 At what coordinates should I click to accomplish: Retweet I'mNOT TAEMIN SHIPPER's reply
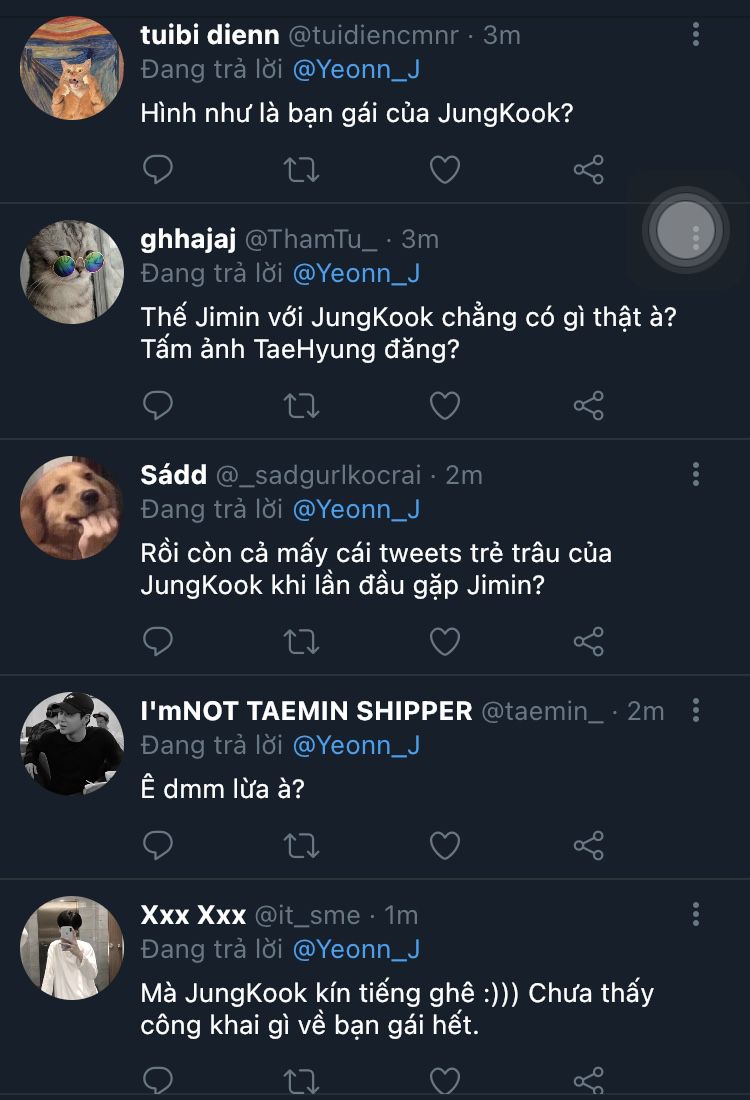(301, 845)
